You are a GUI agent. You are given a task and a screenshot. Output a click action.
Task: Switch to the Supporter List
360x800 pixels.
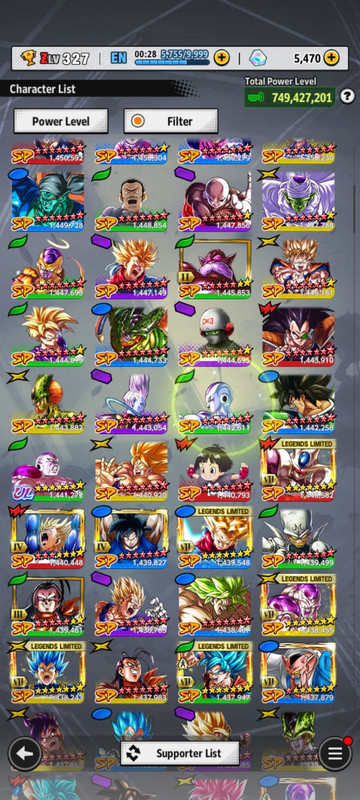[180, 753]
